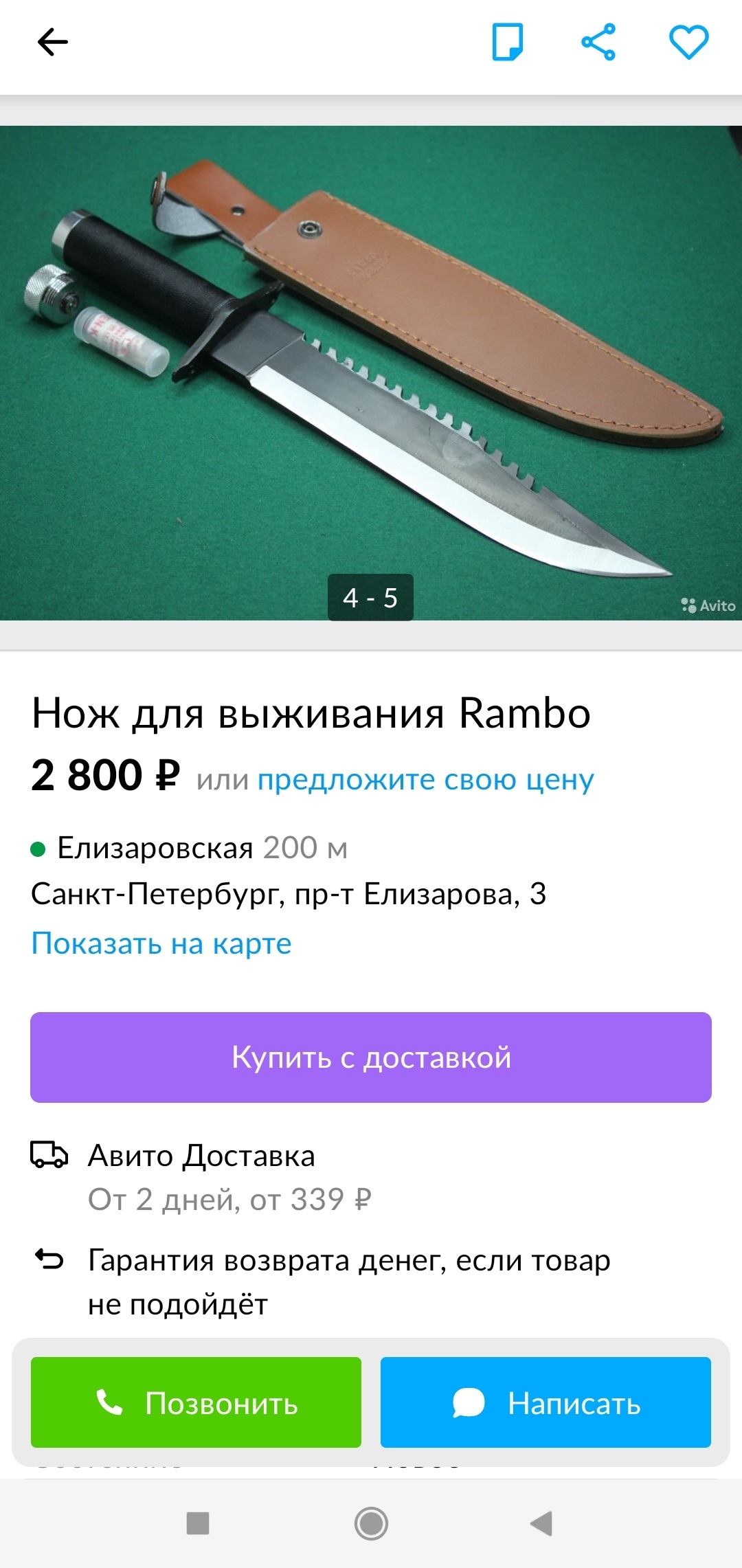This screenshot has height=1568, width=742.
Task: Share this knife listing
Action: pos(598,42)
